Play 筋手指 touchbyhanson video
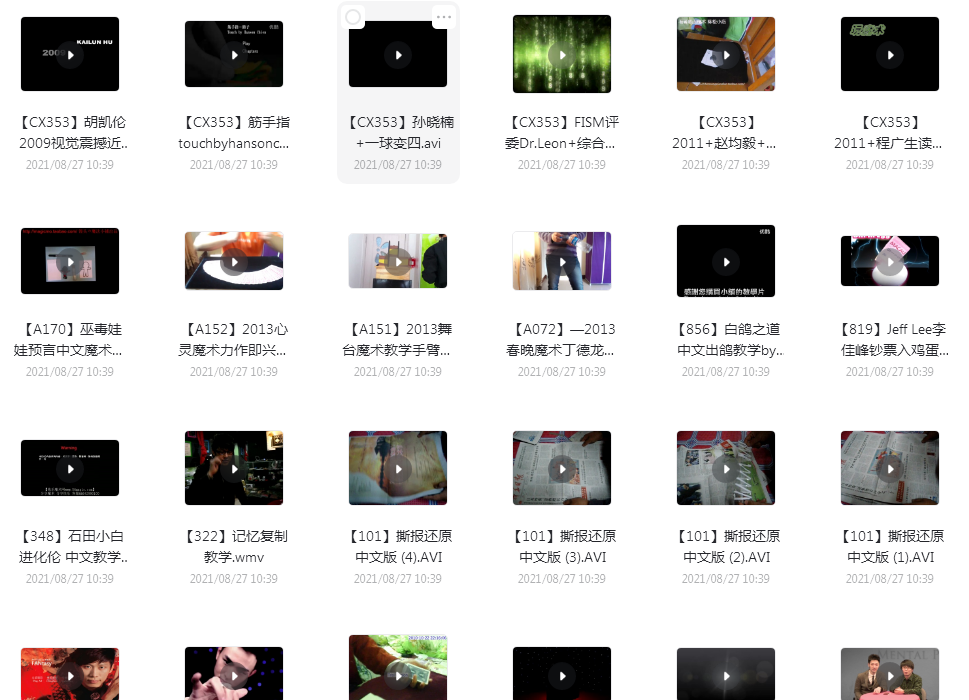This screenshot has width=969, height=700. tap(234, 55)
